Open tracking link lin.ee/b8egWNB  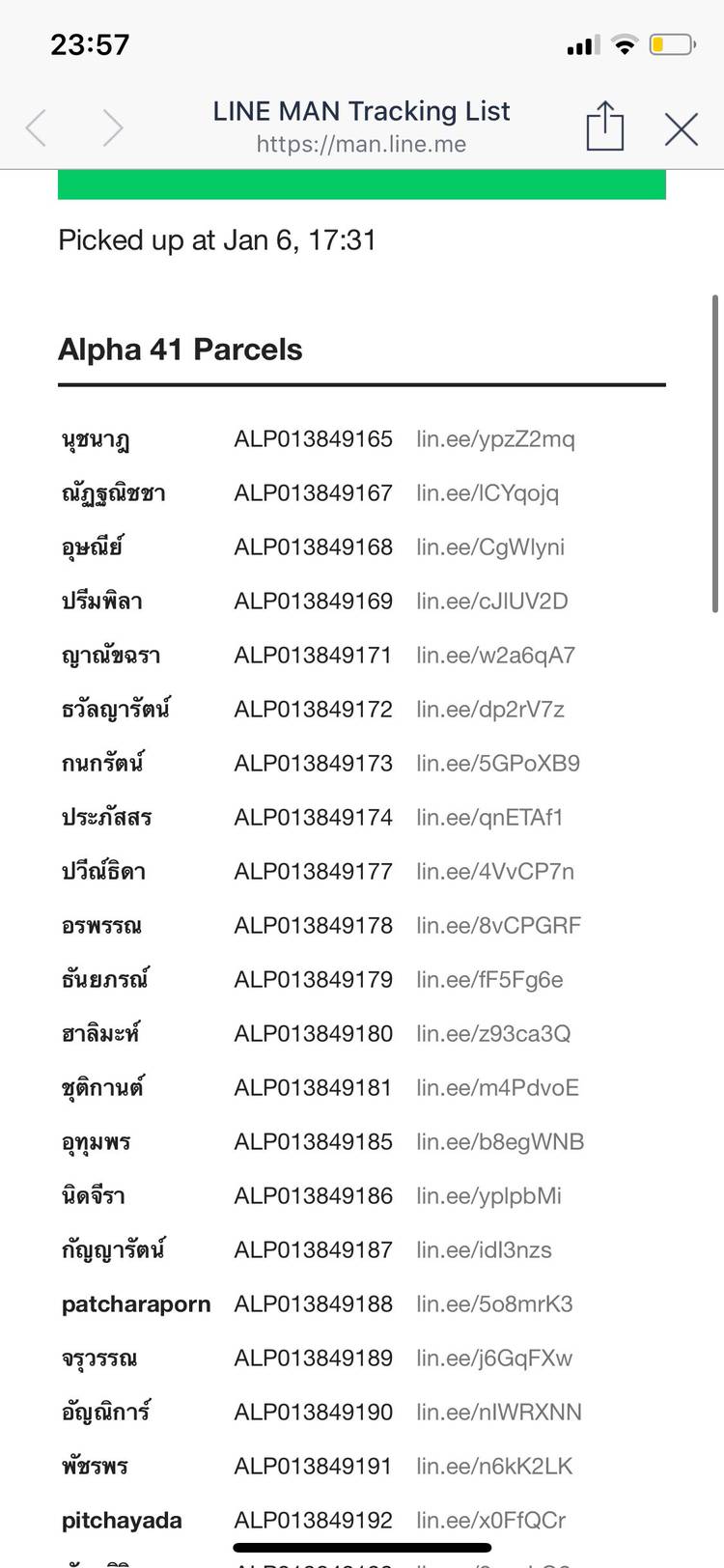click(x=500, y=1142)
